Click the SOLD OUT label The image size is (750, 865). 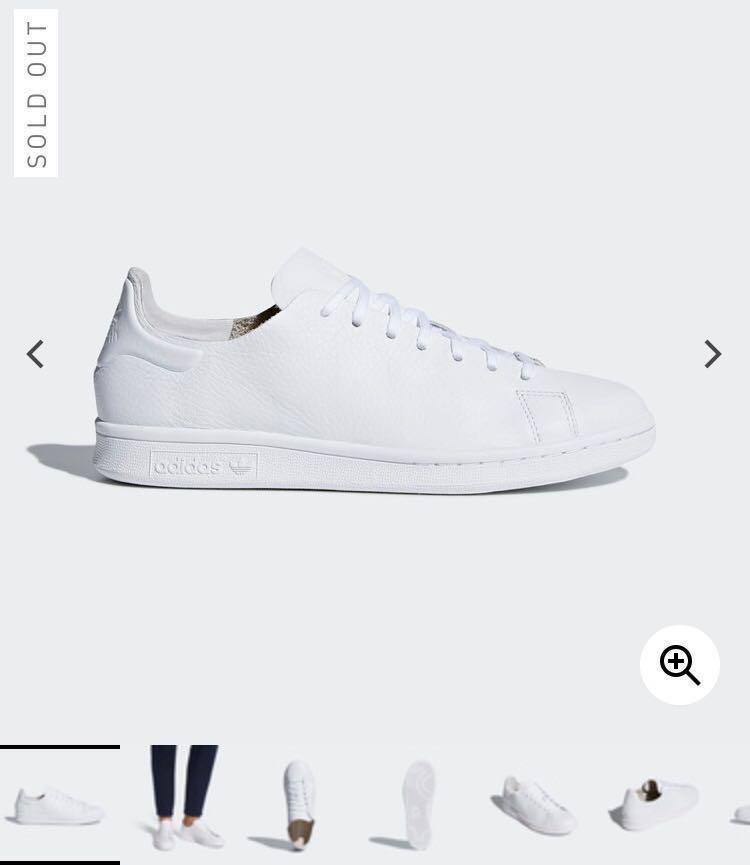tap(36, 92)
